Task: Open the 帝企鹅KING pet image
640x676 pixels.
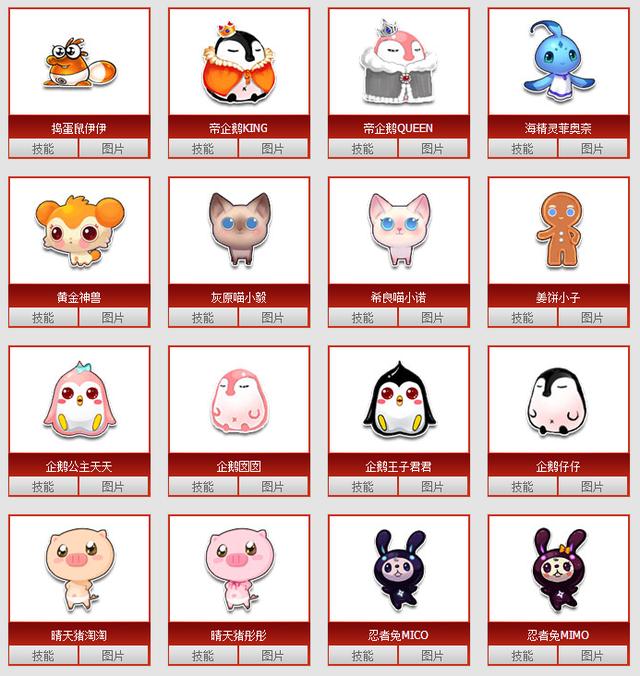Action: 239,62
